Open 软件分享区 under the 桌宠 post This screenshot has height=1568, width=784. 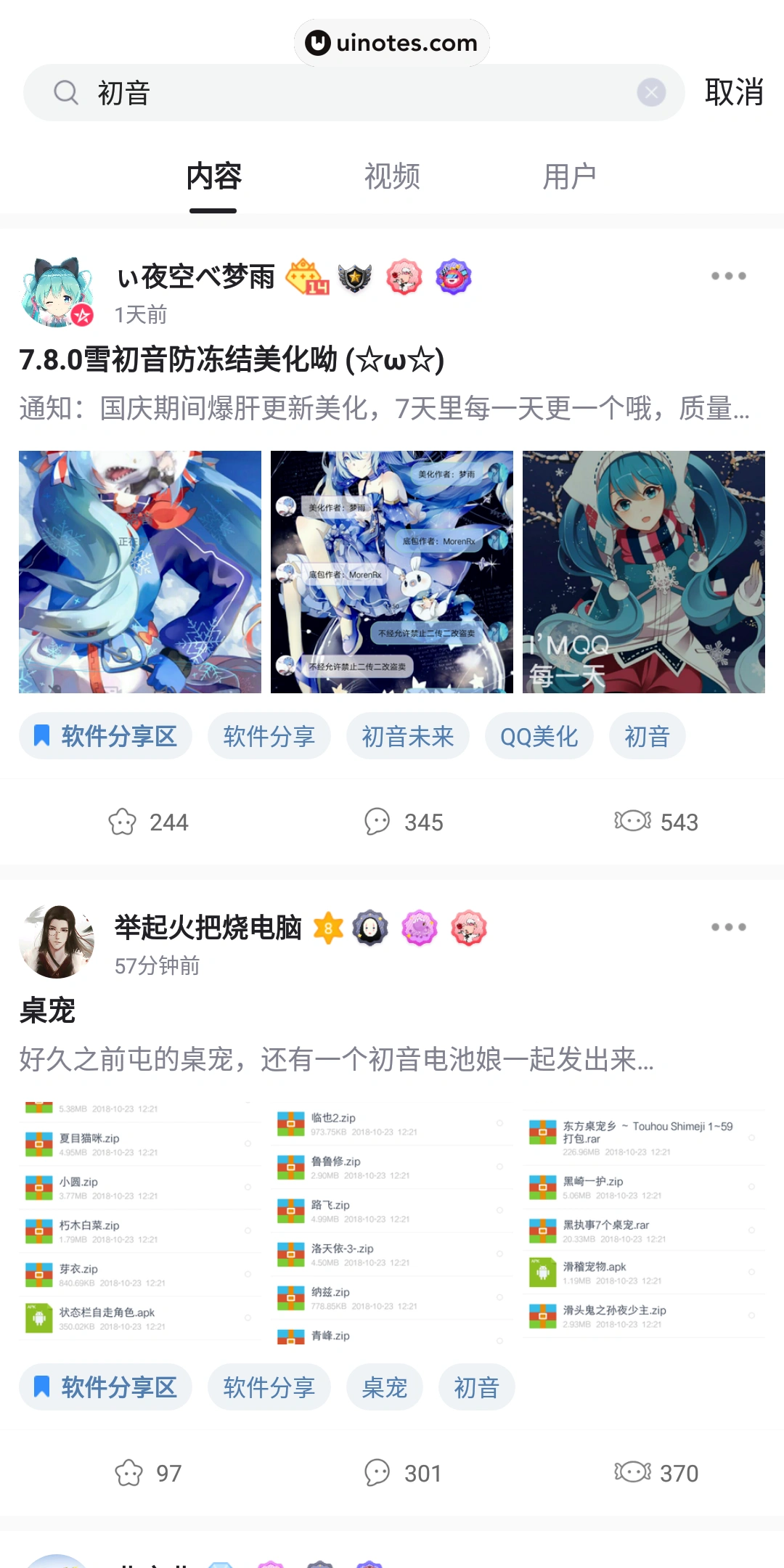coord(106,1387)
